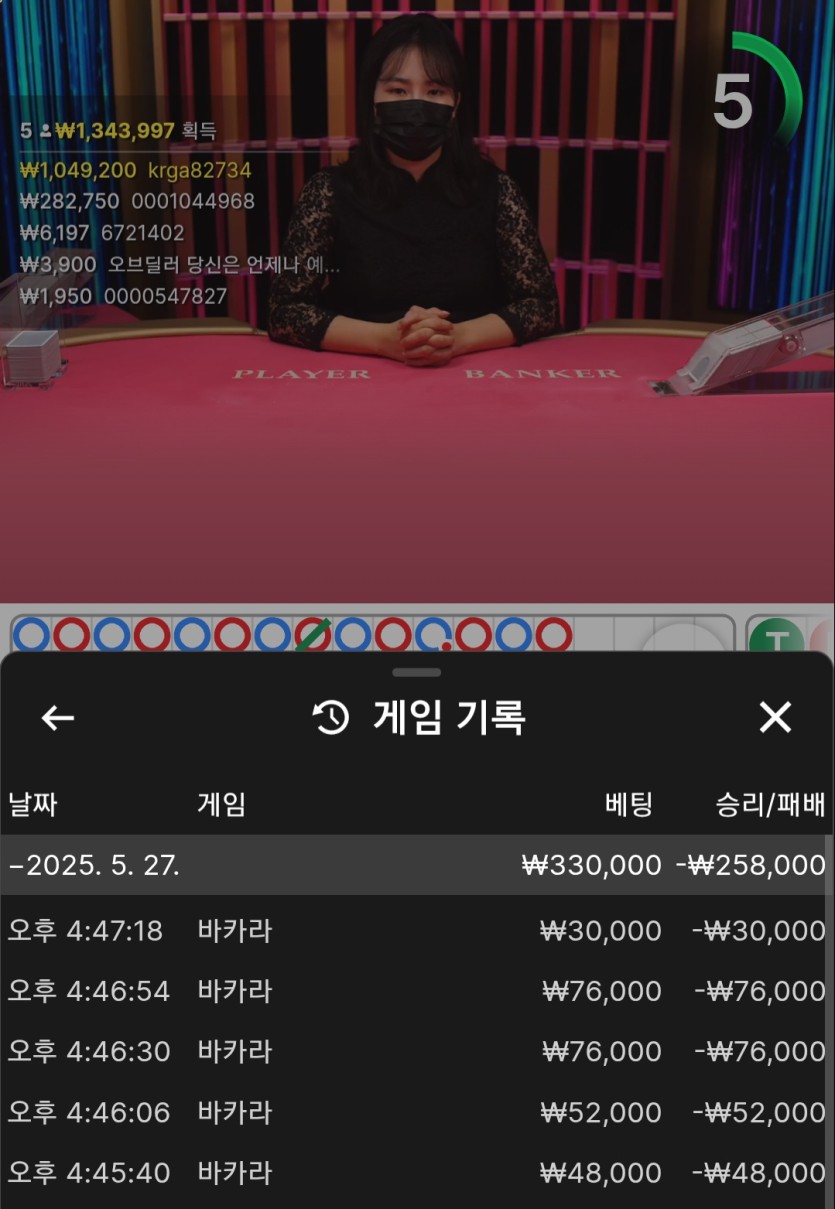Open the 오후 4:46:30 baccarat record
Viewport: 835px width, 1209px height.
click(x=415, y=1051)
